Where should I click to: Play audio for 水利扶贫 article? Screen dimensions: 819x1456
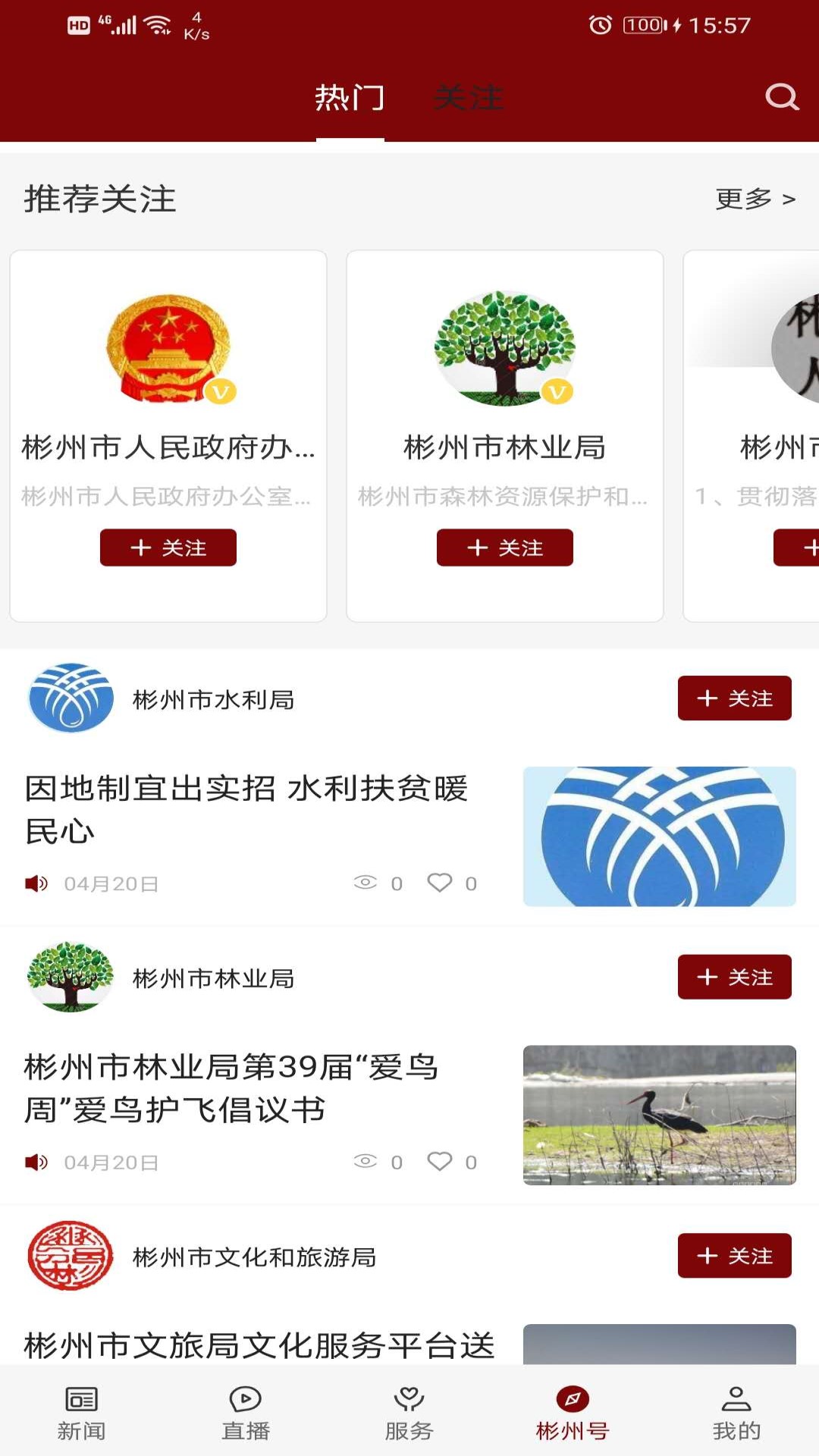tap(33, 882)
